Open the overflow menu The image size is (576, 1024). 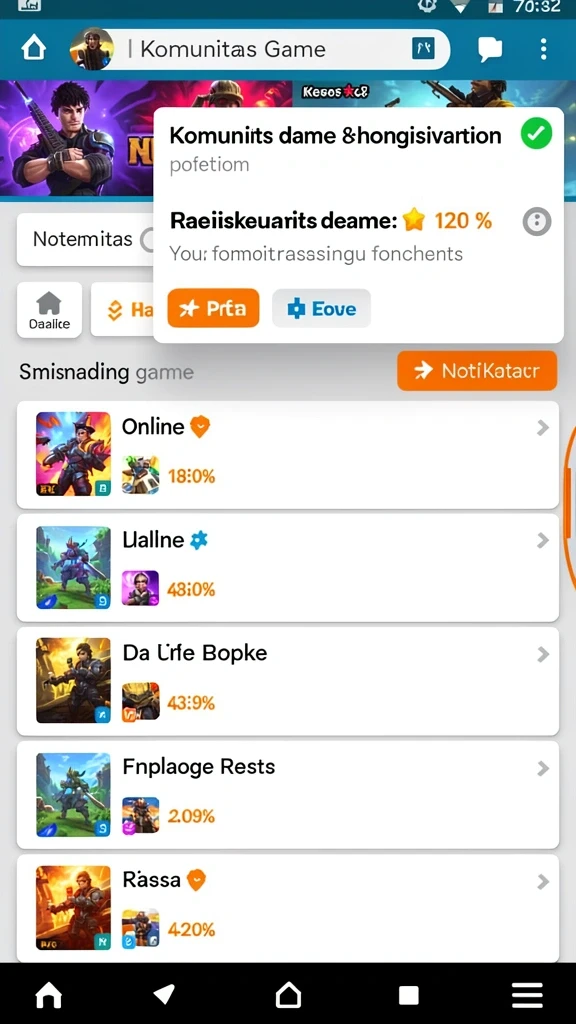(x=543, y=49)
